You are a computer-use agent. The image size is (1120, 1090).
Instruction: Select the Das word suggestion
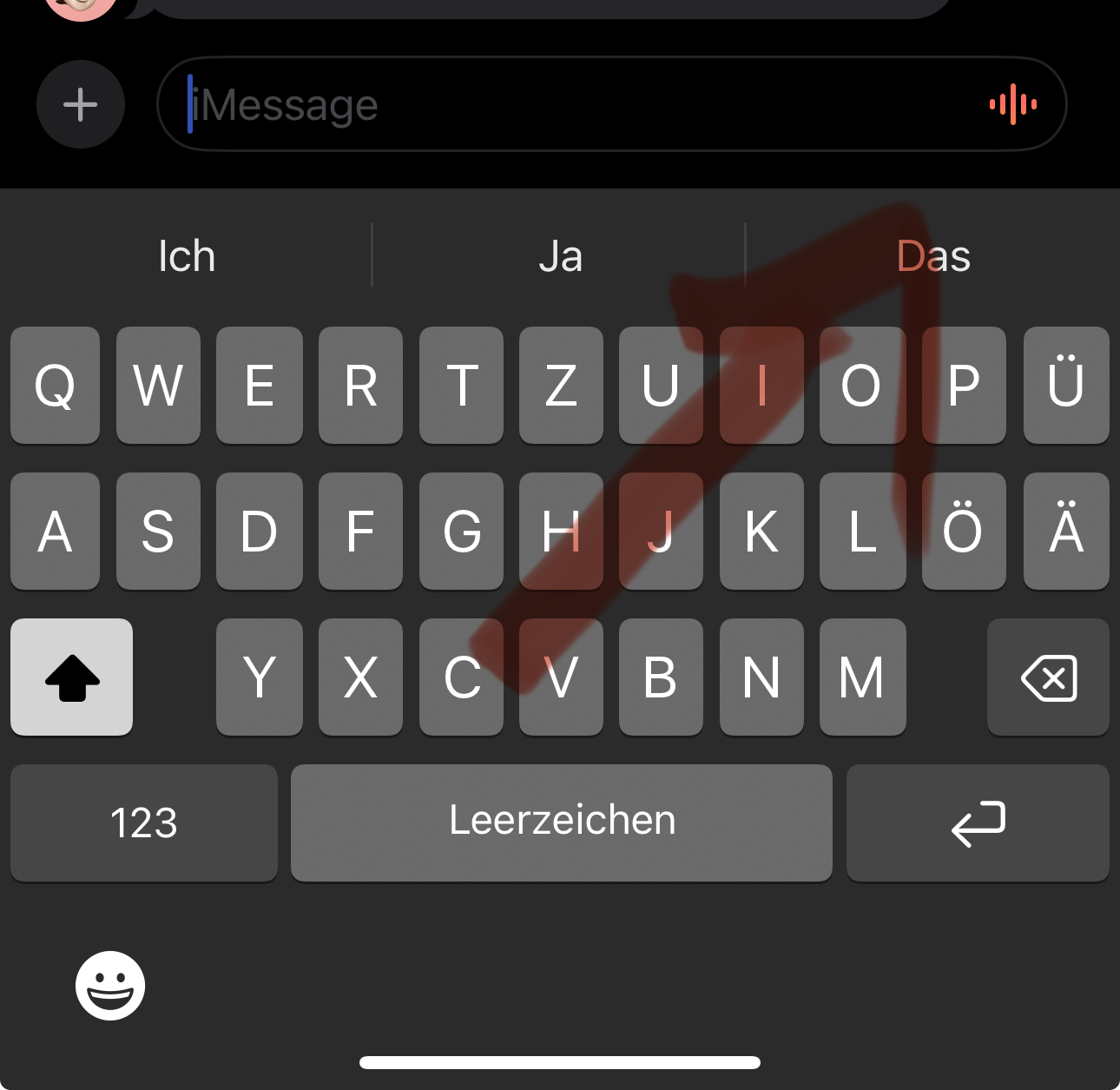933,256
